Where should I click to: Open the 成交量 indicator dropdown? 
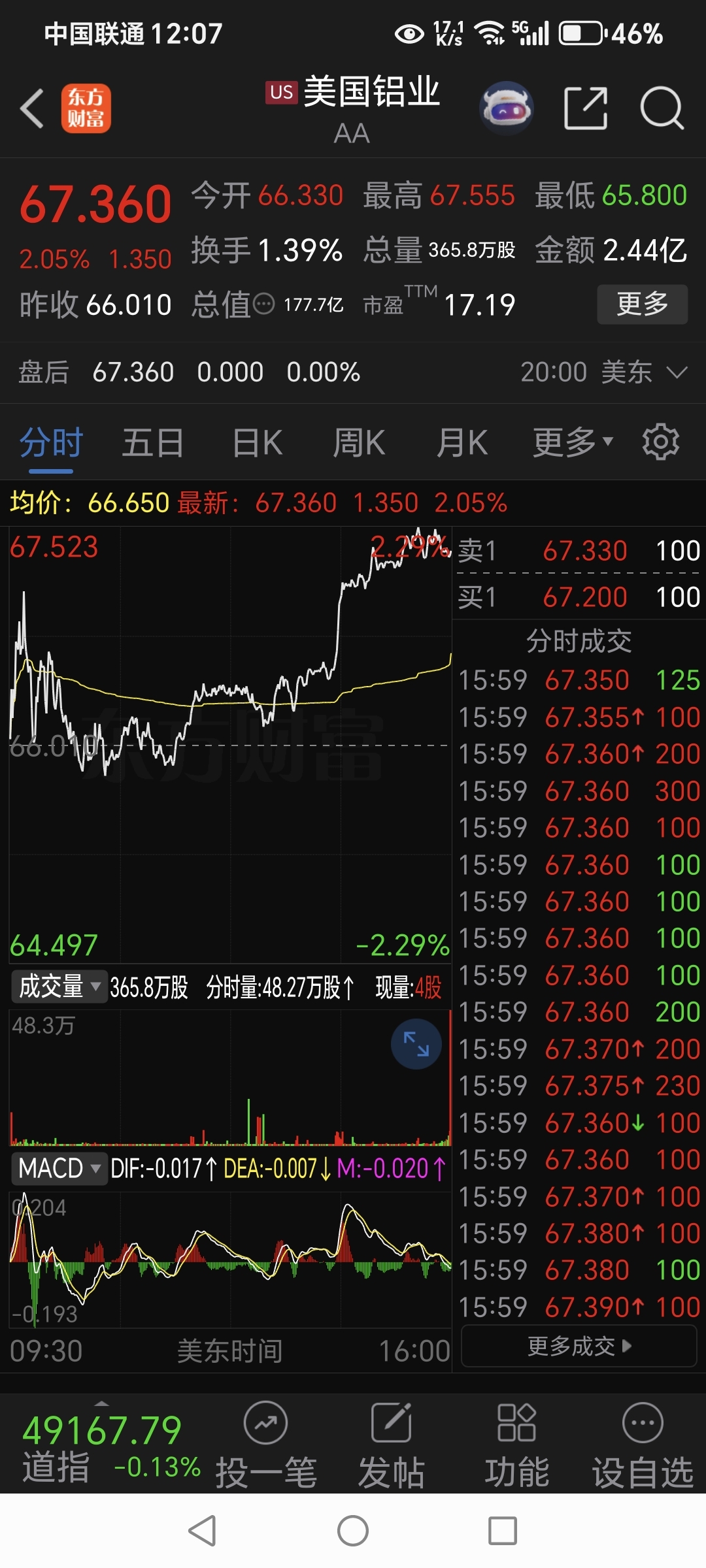(x=58, y=987)
